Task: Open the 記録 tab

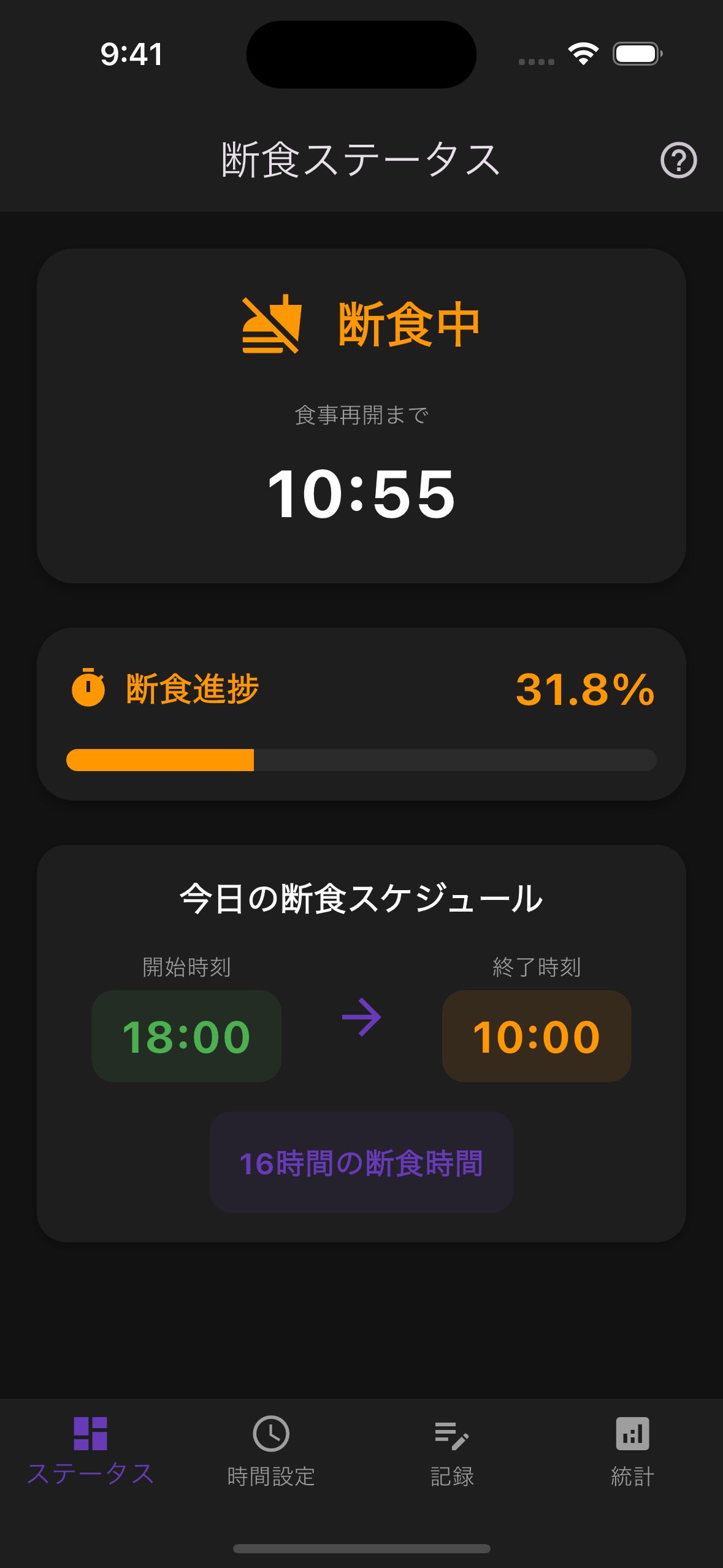Action: 452,1472
